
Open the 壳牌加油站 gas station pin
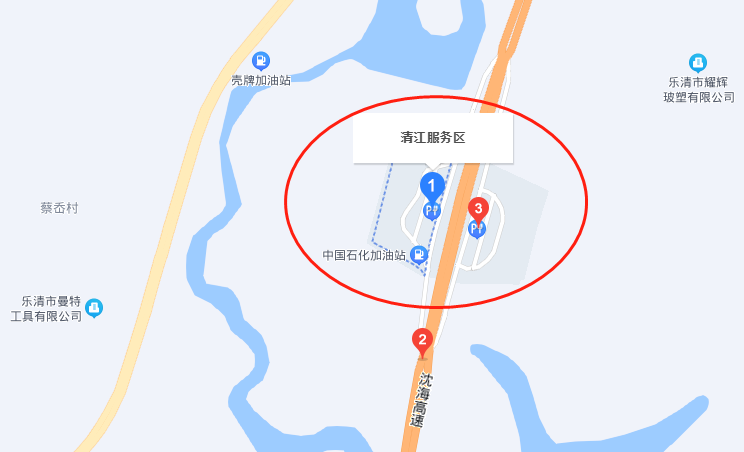(x=261, y=60)
